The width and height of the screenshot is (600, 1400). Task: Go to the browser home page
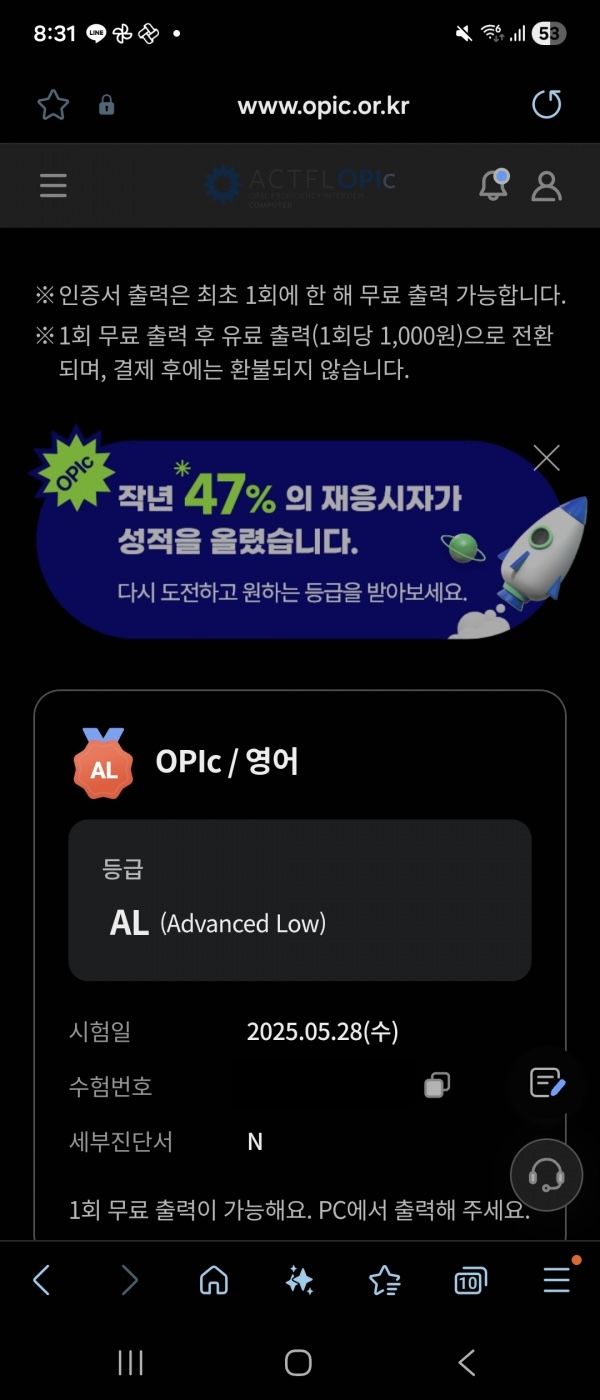click(x=214, y=1280)
